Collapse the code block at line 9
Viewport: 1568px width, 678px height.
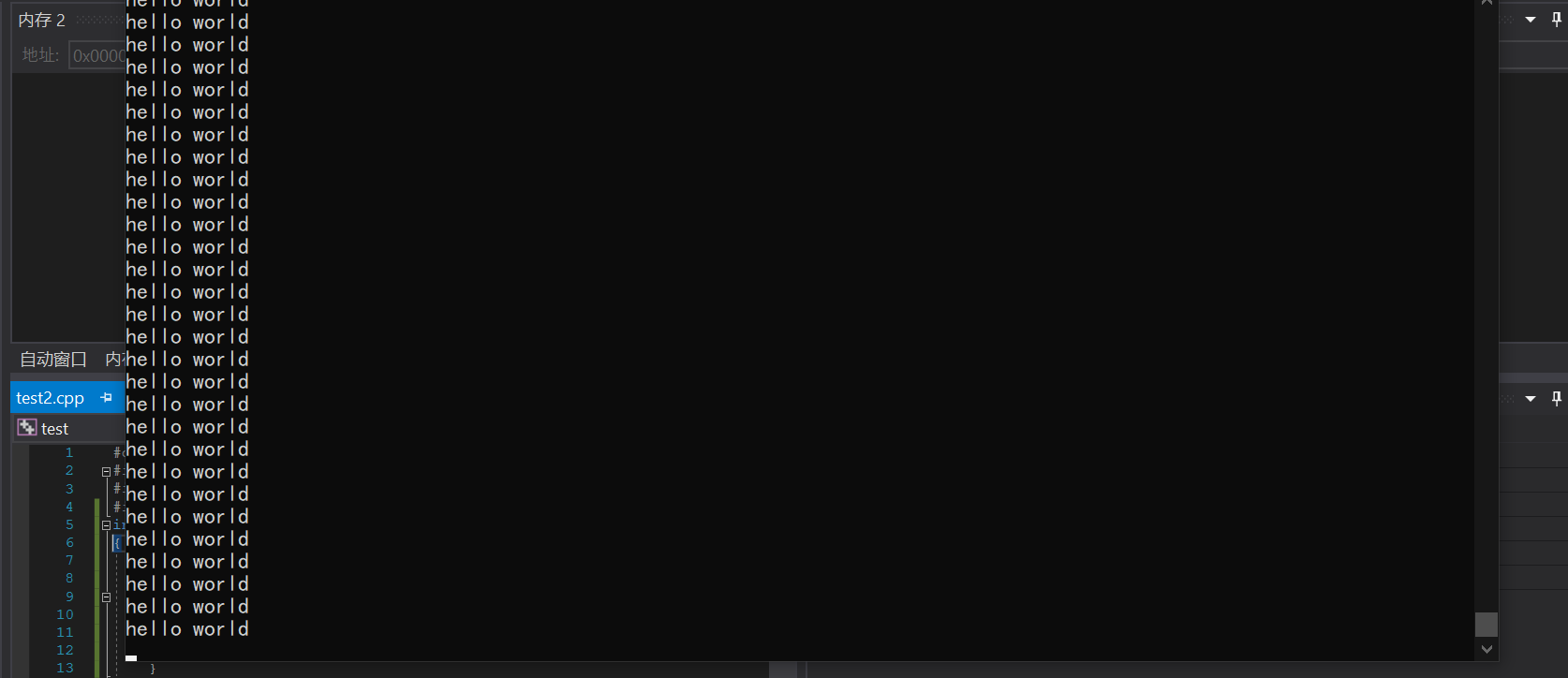pos(106,597)
